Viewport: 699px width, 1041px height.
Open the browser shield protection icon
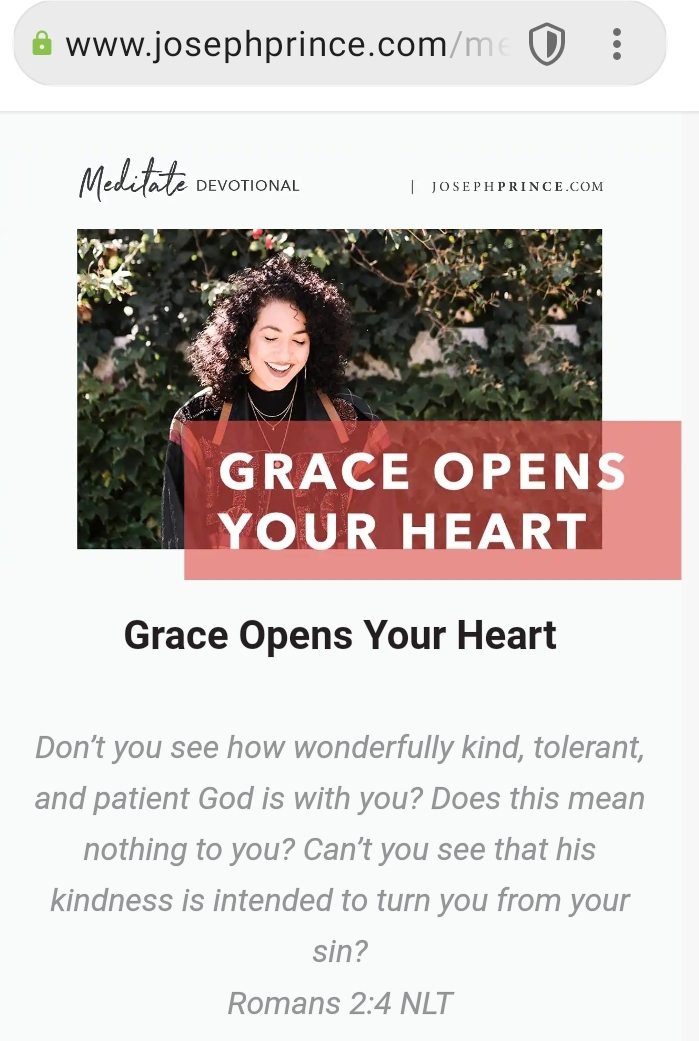click(x=547, y=45)
